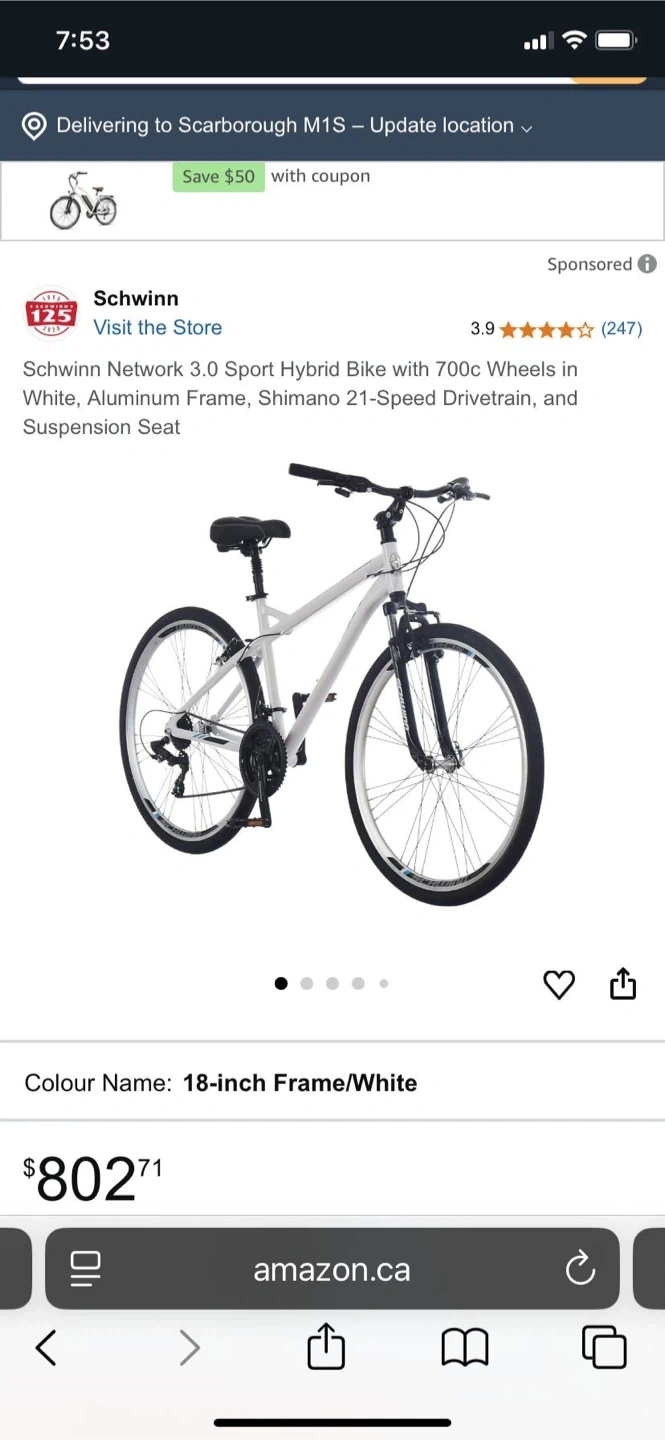Open the Schwinn 125 brand logo
Viewport: 665px width, 1440px height.
coord(51,314)
